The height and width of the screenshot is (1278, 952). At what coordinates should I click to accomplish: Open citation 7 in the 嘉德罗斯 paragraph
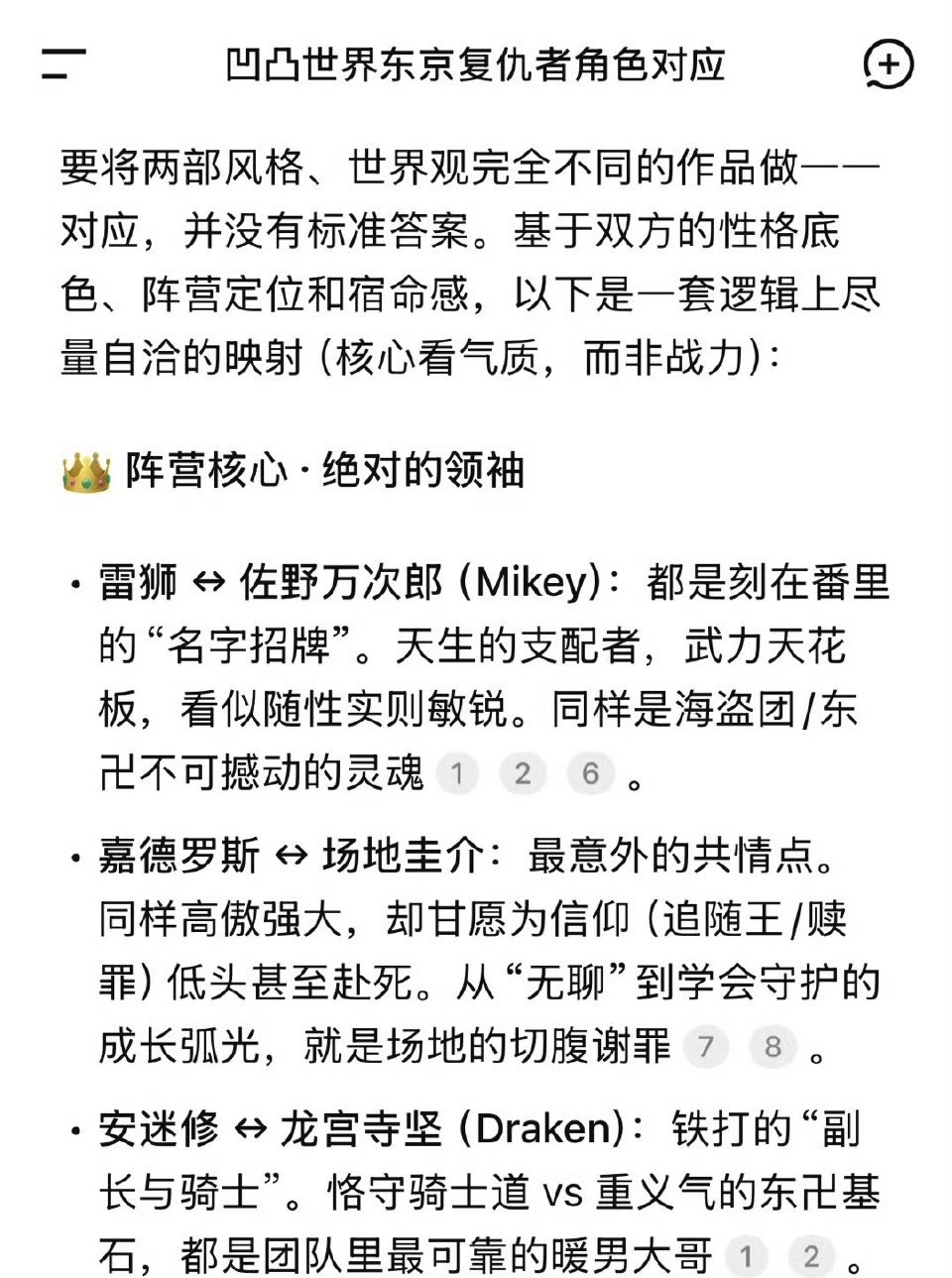706,1047
